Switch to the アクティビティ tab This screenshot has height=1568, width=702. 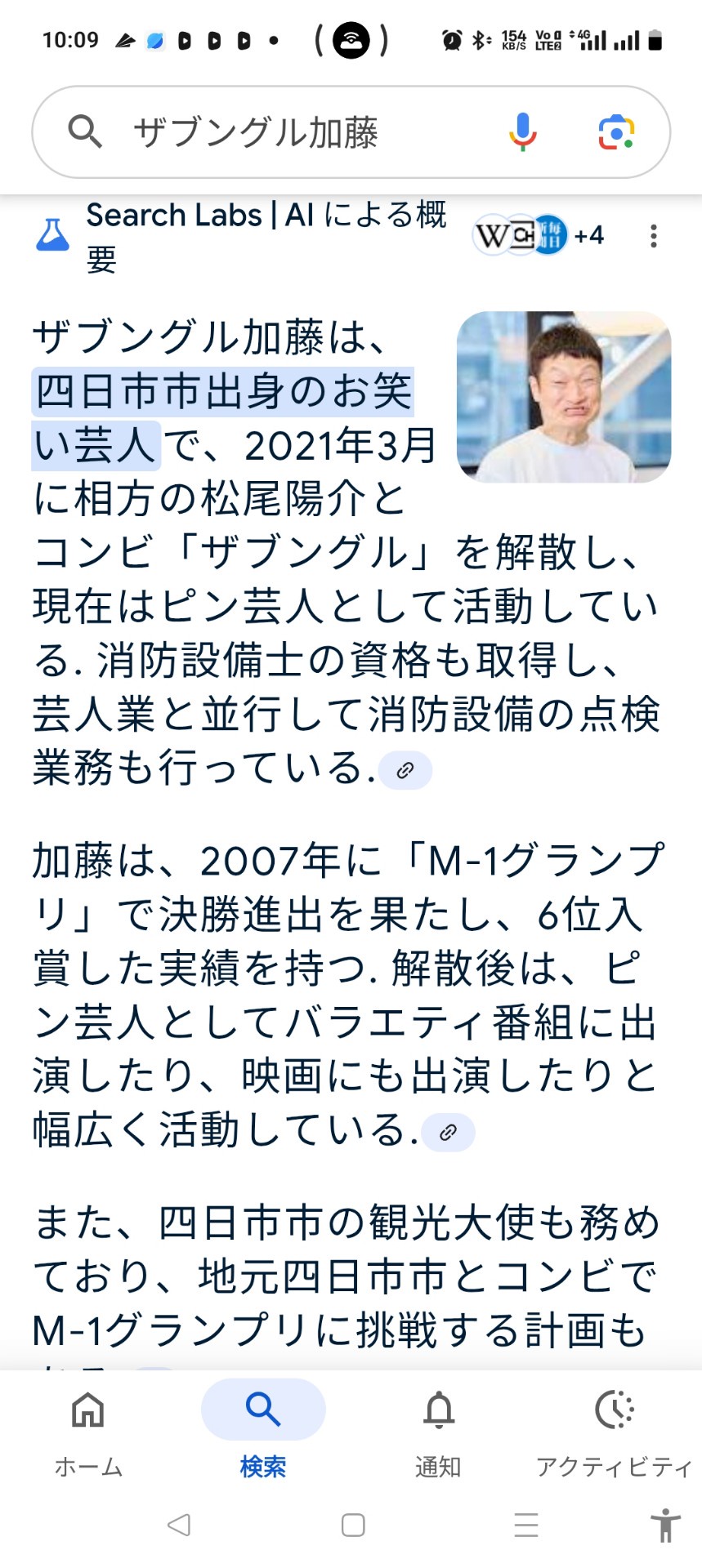coord(614,1430)
